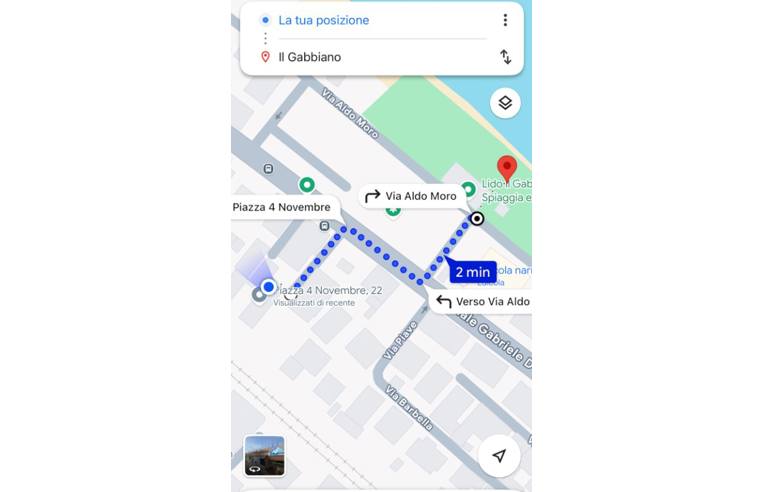764x492 pixels.
Task: Recenter map on my location
Action: point(499,456)
